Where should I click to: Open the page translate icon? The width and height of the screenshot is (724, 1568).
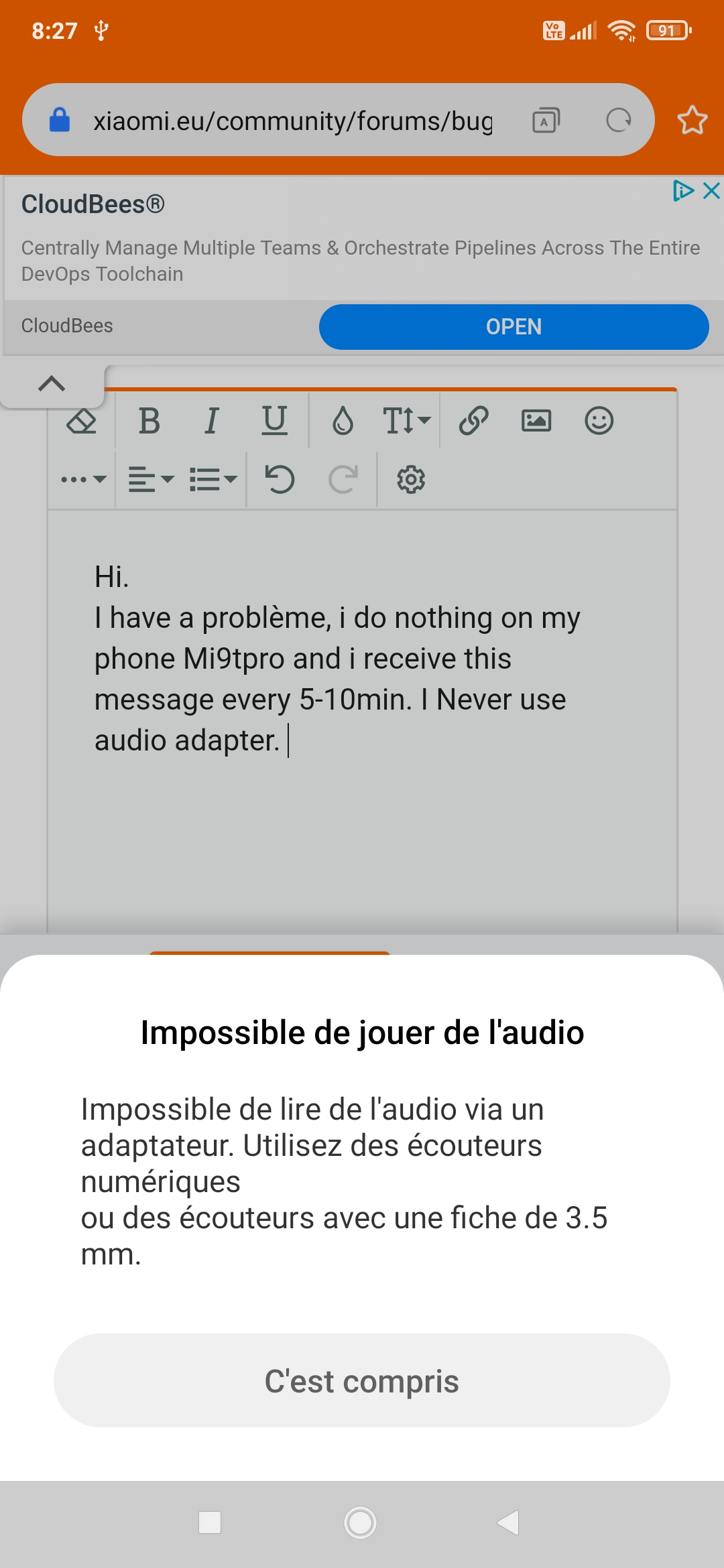(546, 121)
